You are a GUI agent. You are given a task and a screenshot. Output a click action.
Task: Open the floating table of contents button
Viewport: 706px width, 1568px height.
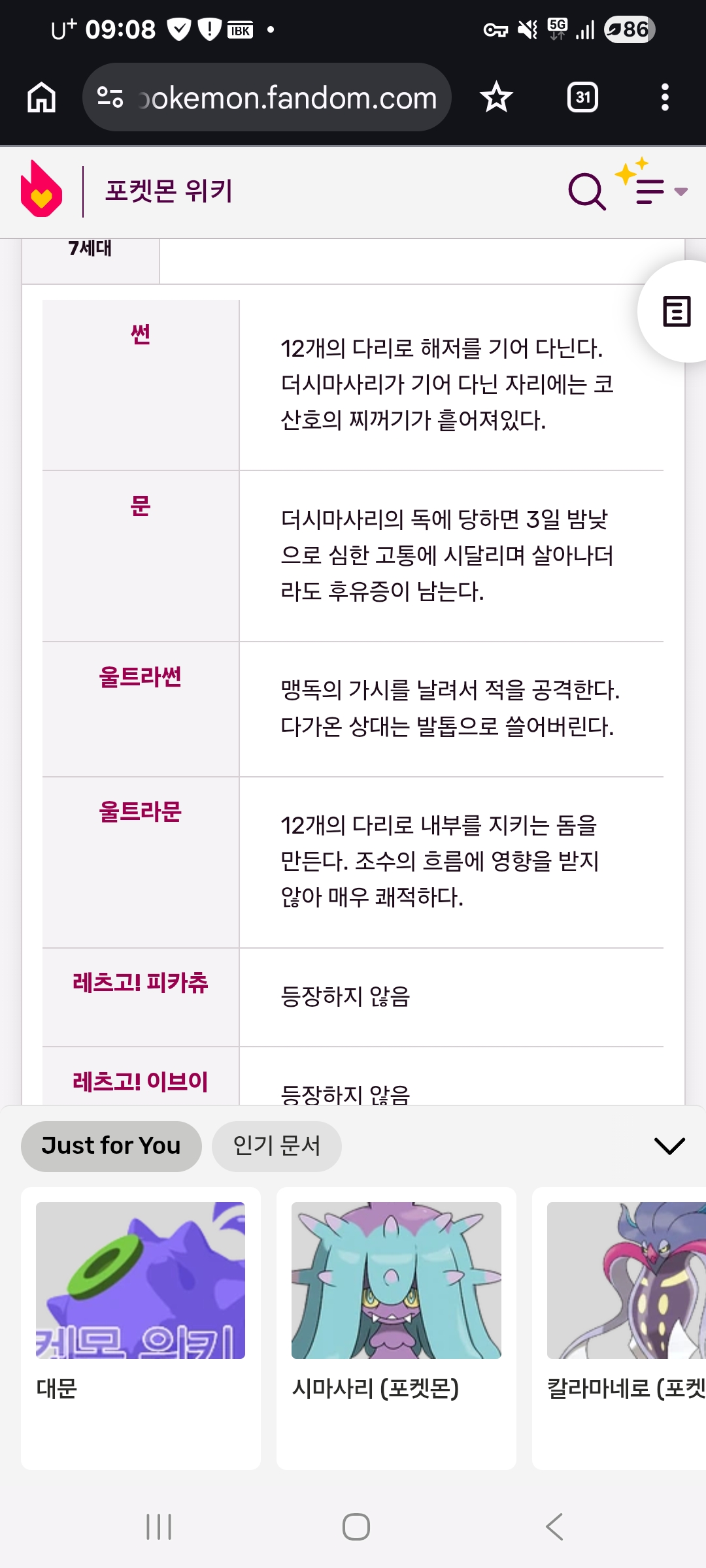[676, 311]
